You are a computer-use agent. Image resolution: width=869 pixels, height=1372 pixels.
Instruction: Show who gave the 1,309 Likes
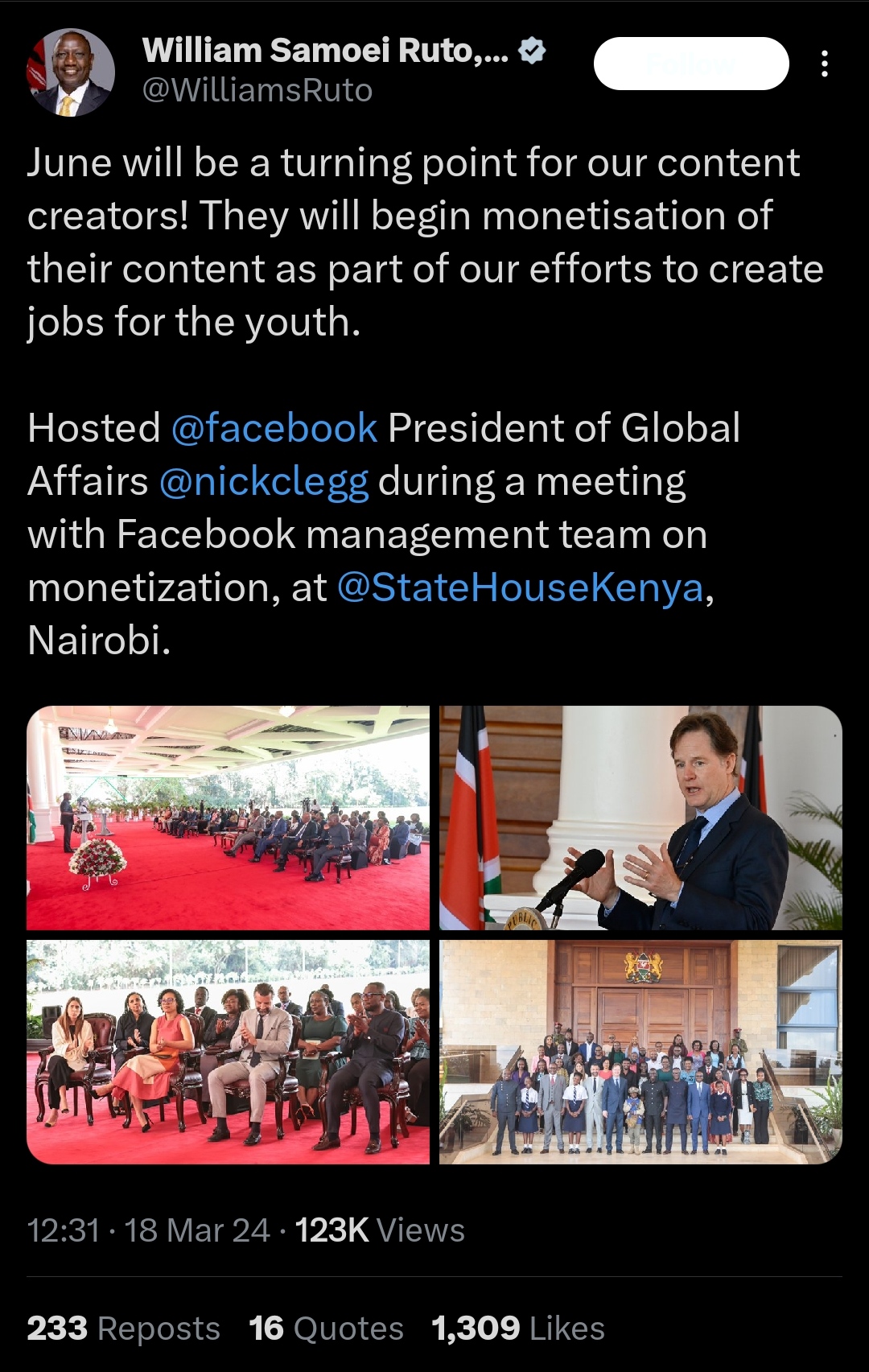click(517, 1329)
